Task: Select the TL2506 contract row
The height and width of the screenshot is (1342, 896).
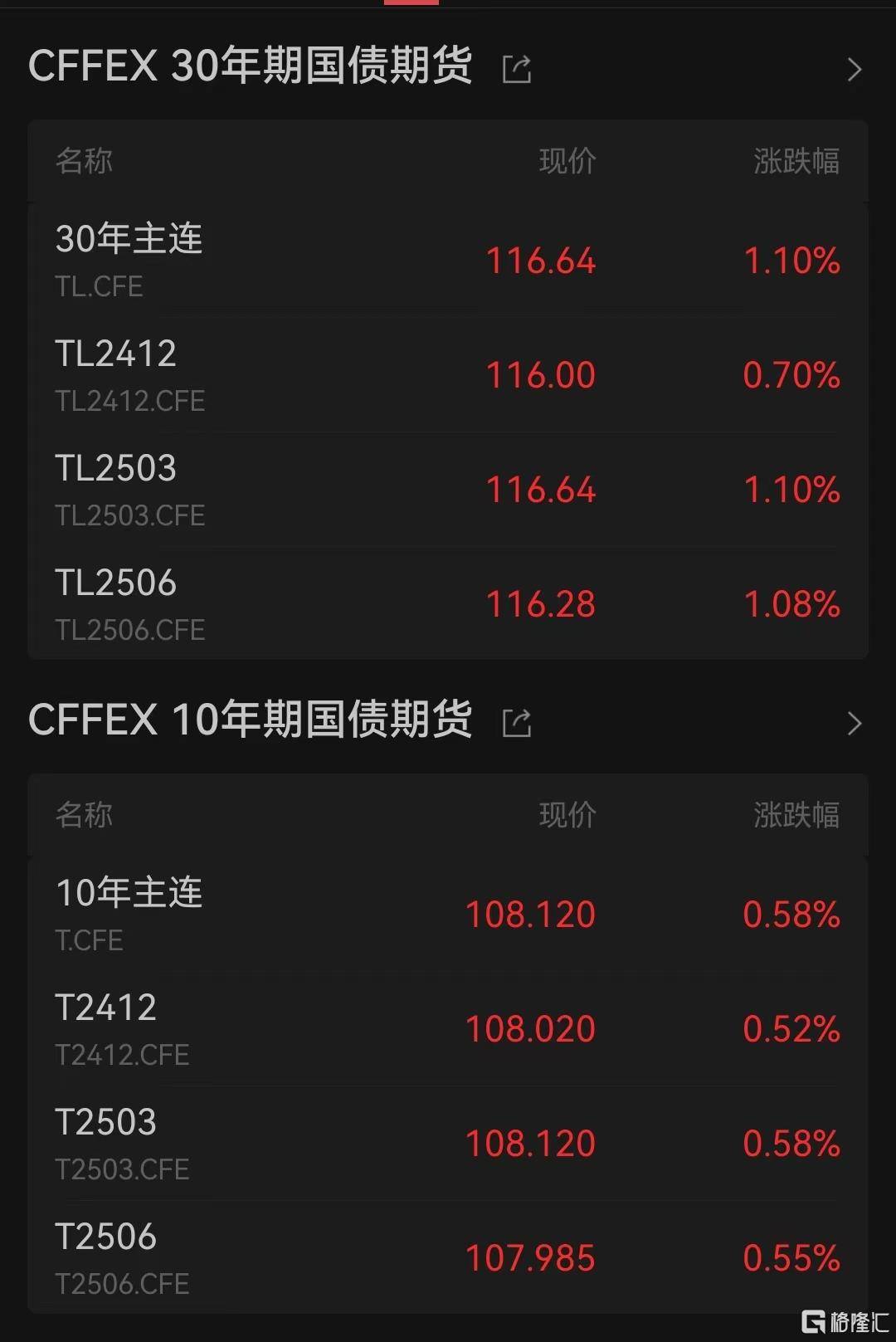Action: point(448,604)
